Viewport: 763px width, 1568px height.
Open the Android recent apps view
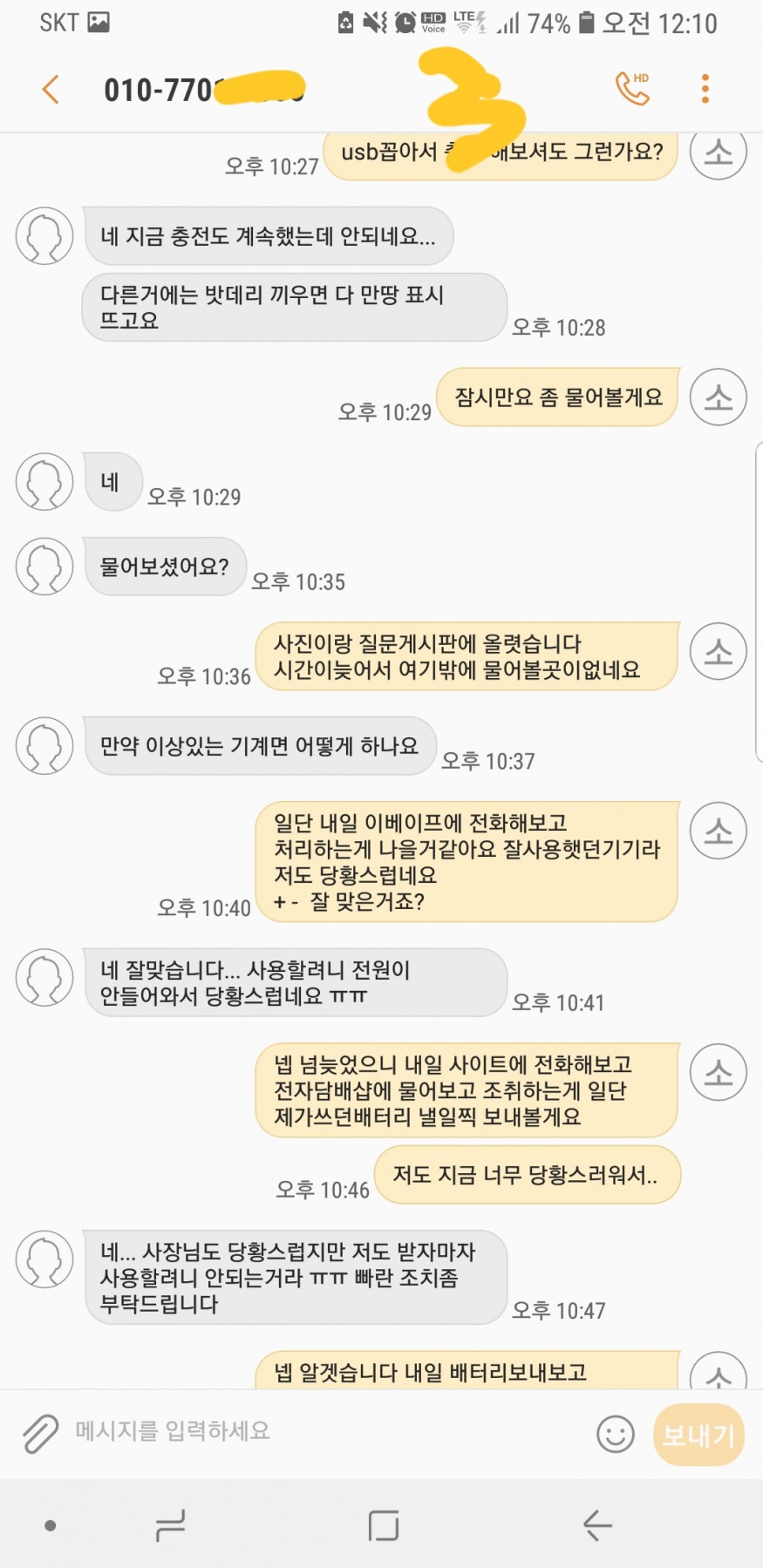point(170,1525)
